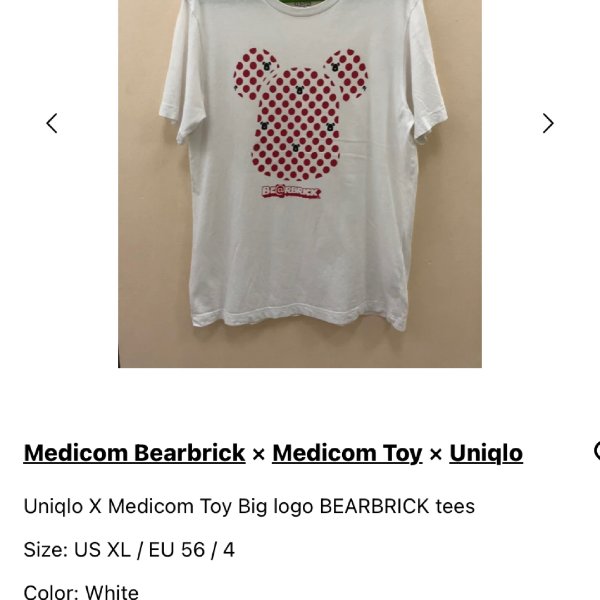Go to the previous product image

[x=52, y=123]
